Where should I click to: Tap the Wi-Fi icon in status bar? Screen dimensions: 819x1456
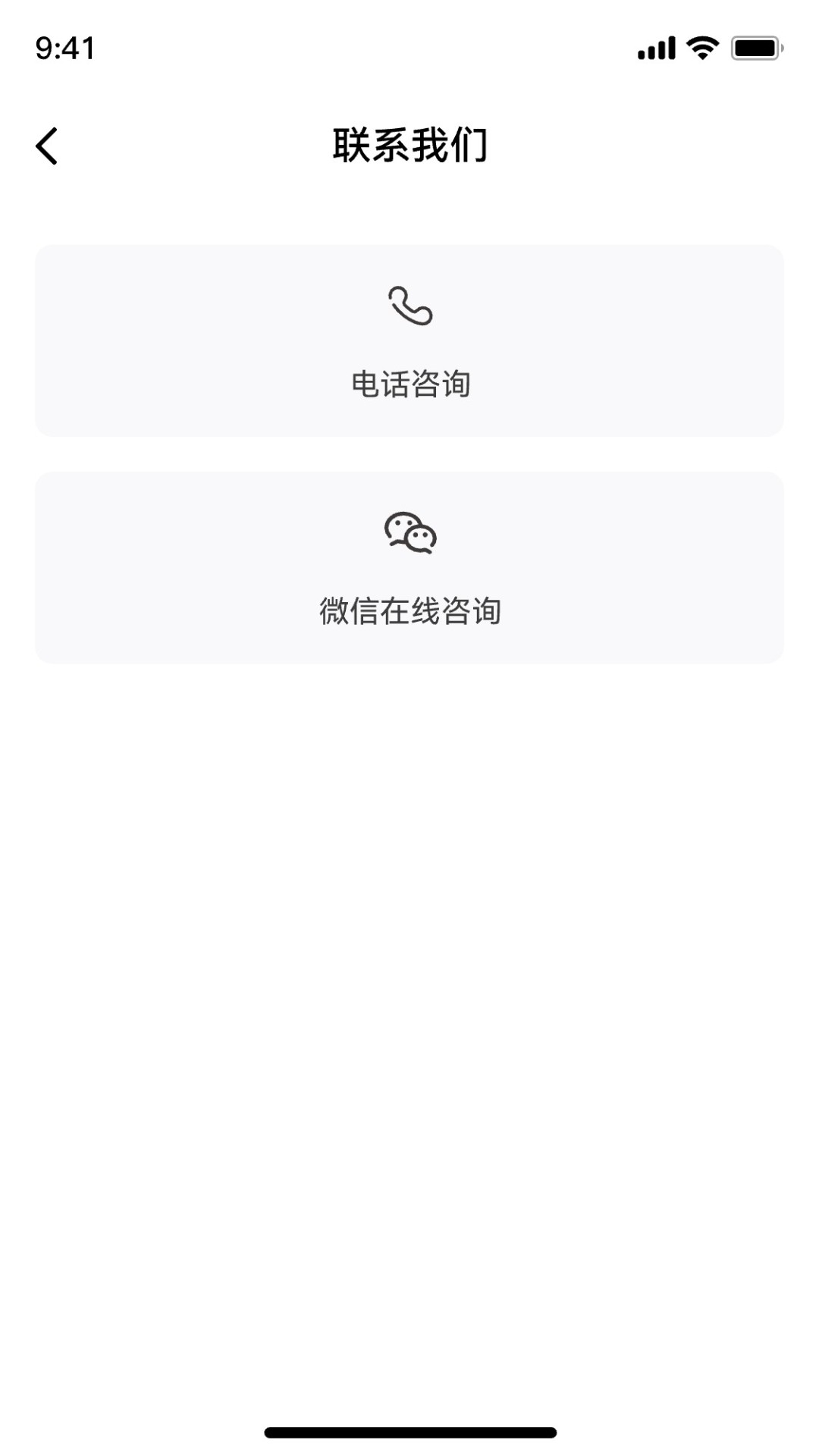[x=701, y=47]
